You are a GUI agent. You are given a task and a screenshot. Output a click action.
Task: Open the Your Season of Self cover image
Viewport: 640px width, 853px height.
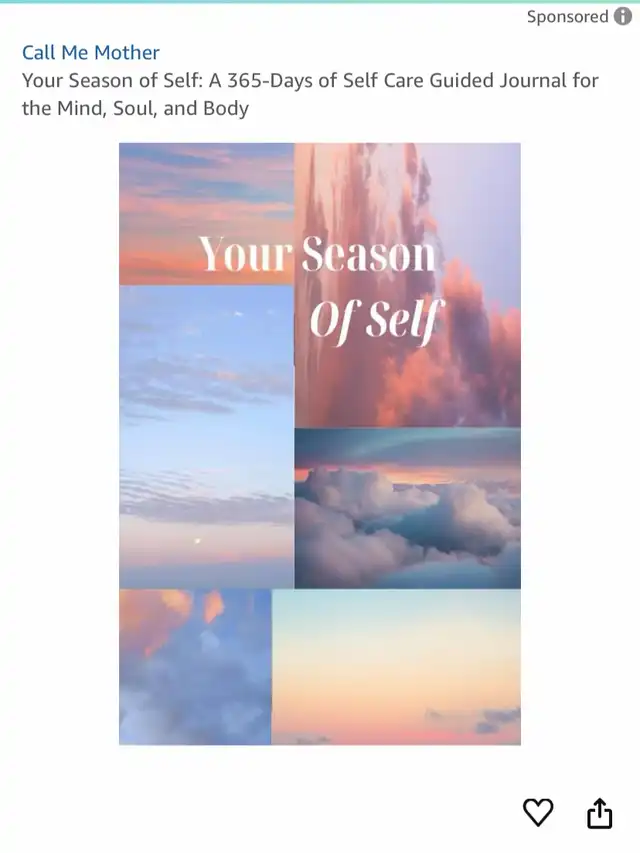[320, 444]
